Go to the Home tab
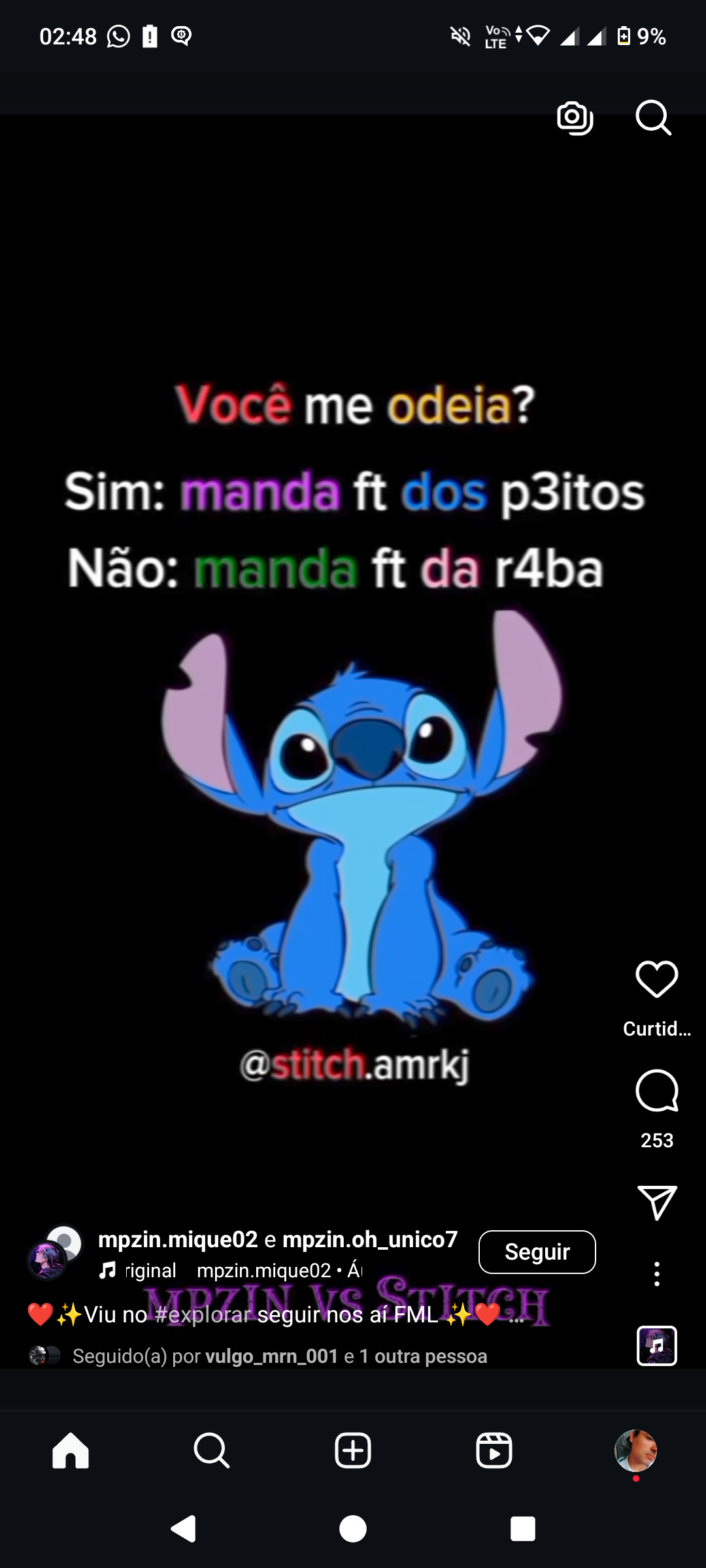Viewport: 706px width, 1568px height. point(71,1450)
